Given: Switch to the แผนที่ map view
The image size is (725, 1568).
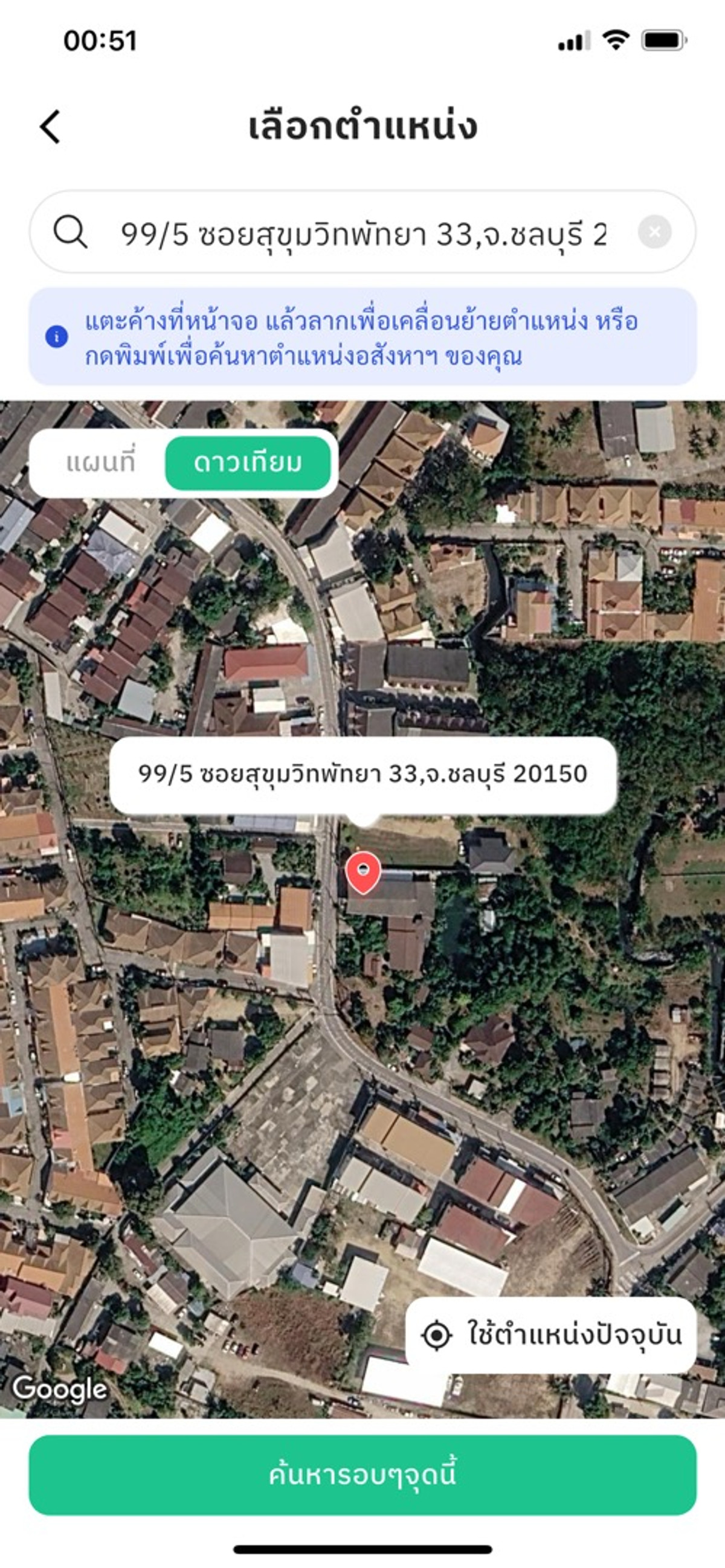Looking at the screenshot, I should tap(100, 463).
